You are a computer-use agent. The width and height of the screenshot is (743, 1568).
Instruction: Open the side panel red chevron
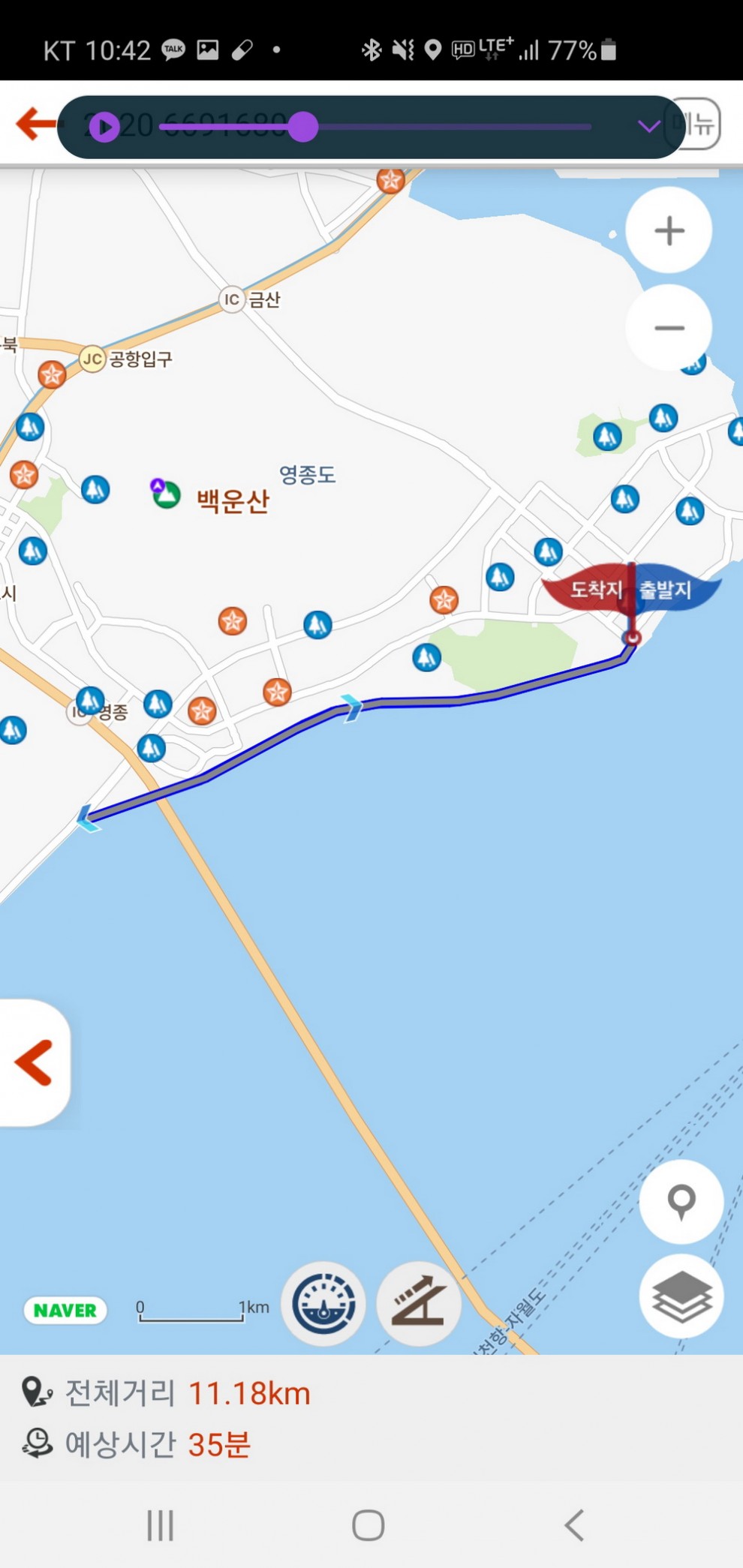(34, 1062)
